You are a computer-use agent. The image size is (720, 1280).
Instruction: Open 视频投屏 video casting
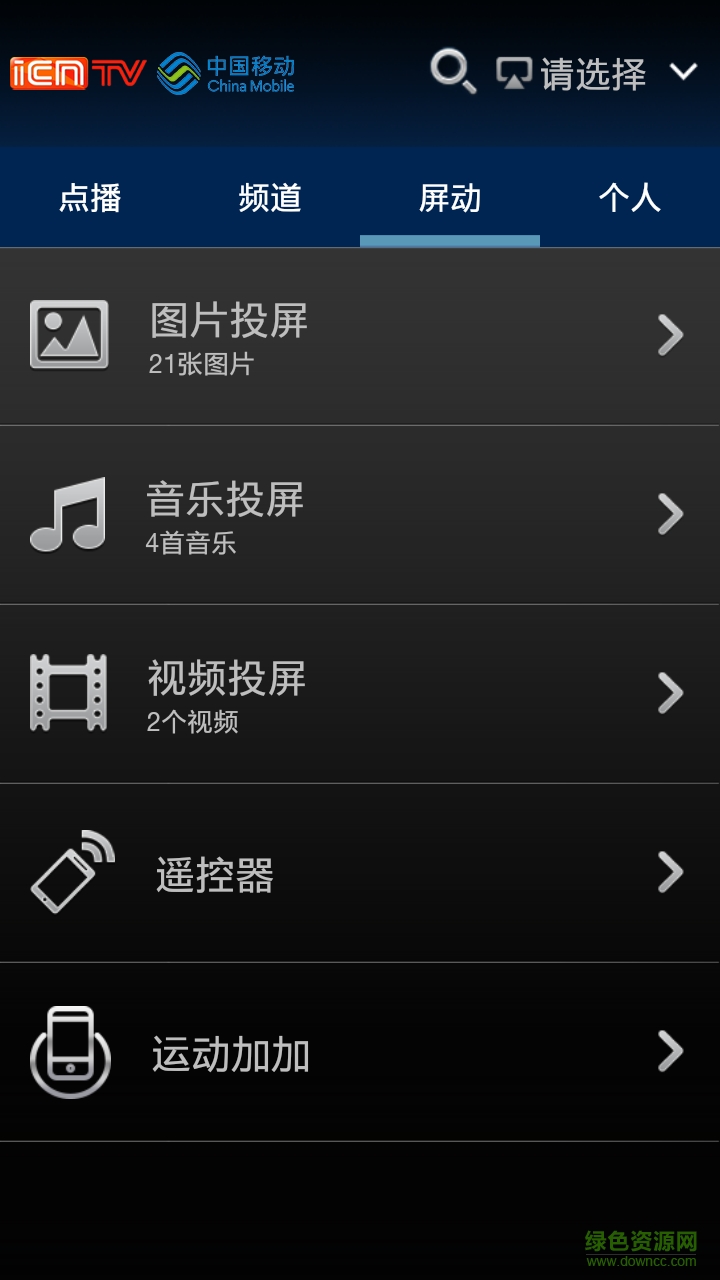tap(360, 694)
